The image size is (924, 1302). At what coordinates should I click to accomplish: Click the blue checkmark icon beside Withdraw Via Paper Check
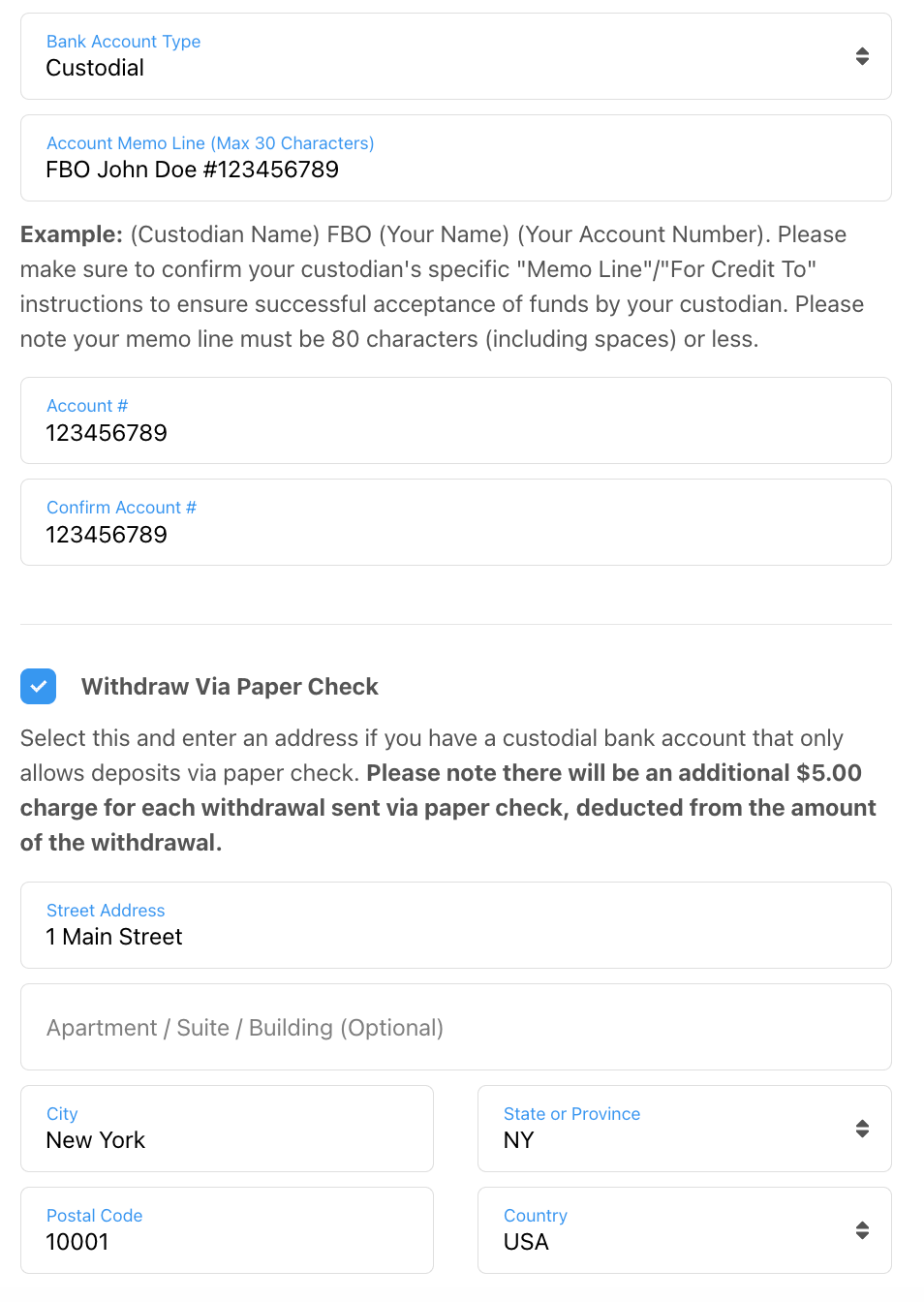point(38,686)
